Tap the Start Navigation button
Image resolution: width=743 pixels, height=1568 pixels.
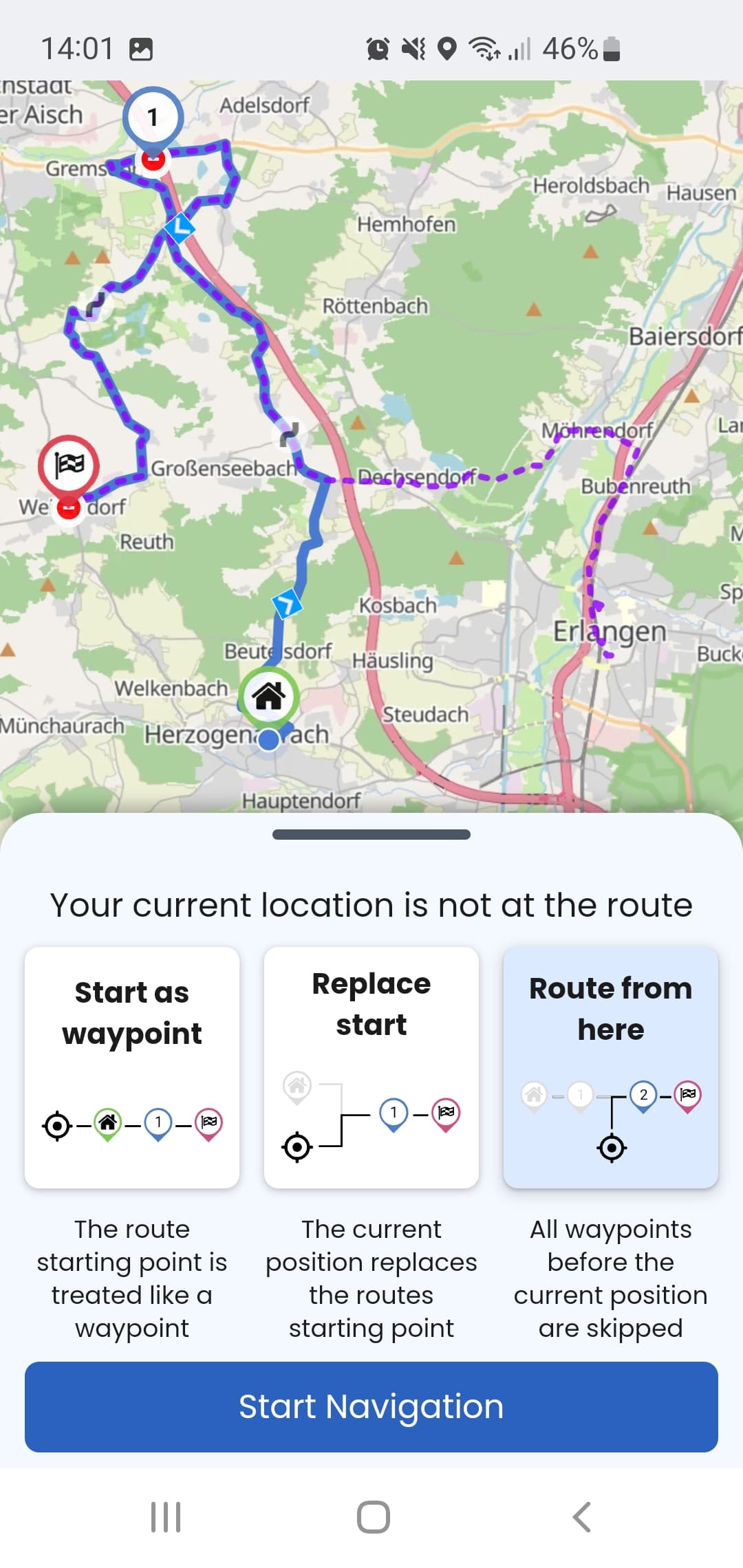371,1406
